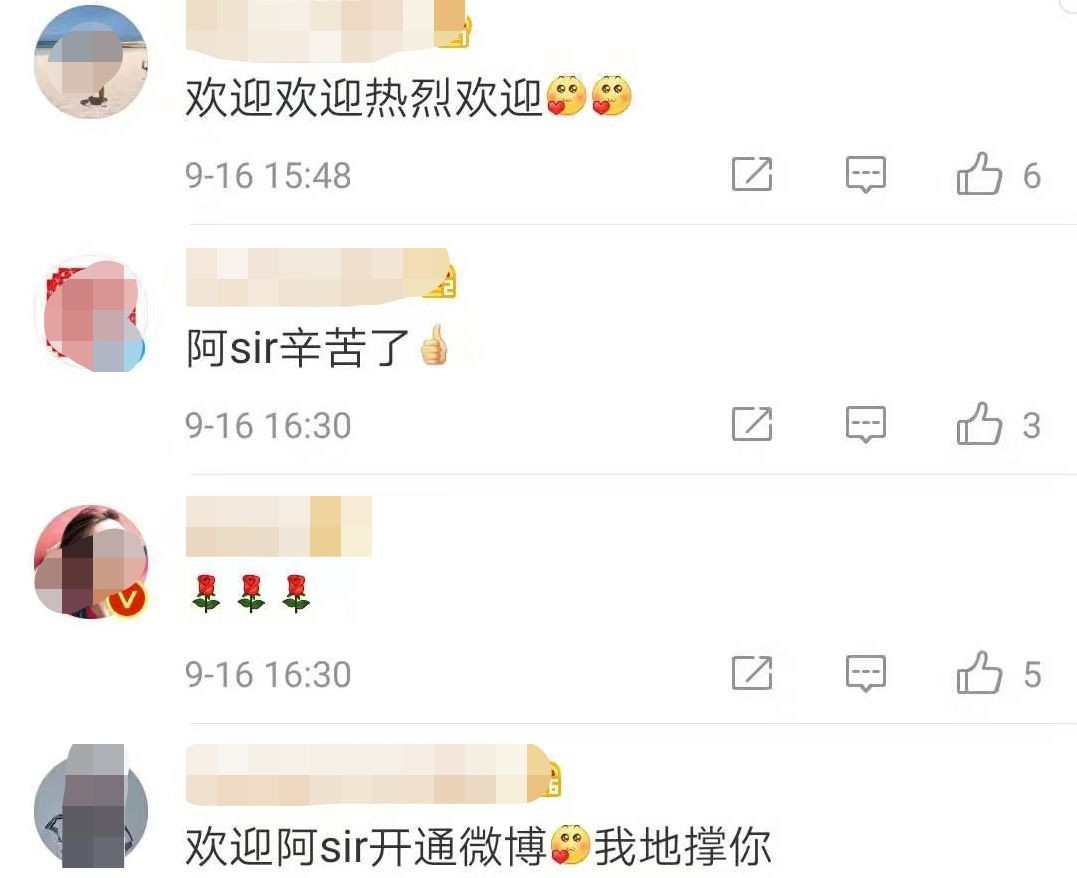Reply to the three roses comment
Image resolution: width=1077 pixels, height=878 pixels.
click(866, 674)
